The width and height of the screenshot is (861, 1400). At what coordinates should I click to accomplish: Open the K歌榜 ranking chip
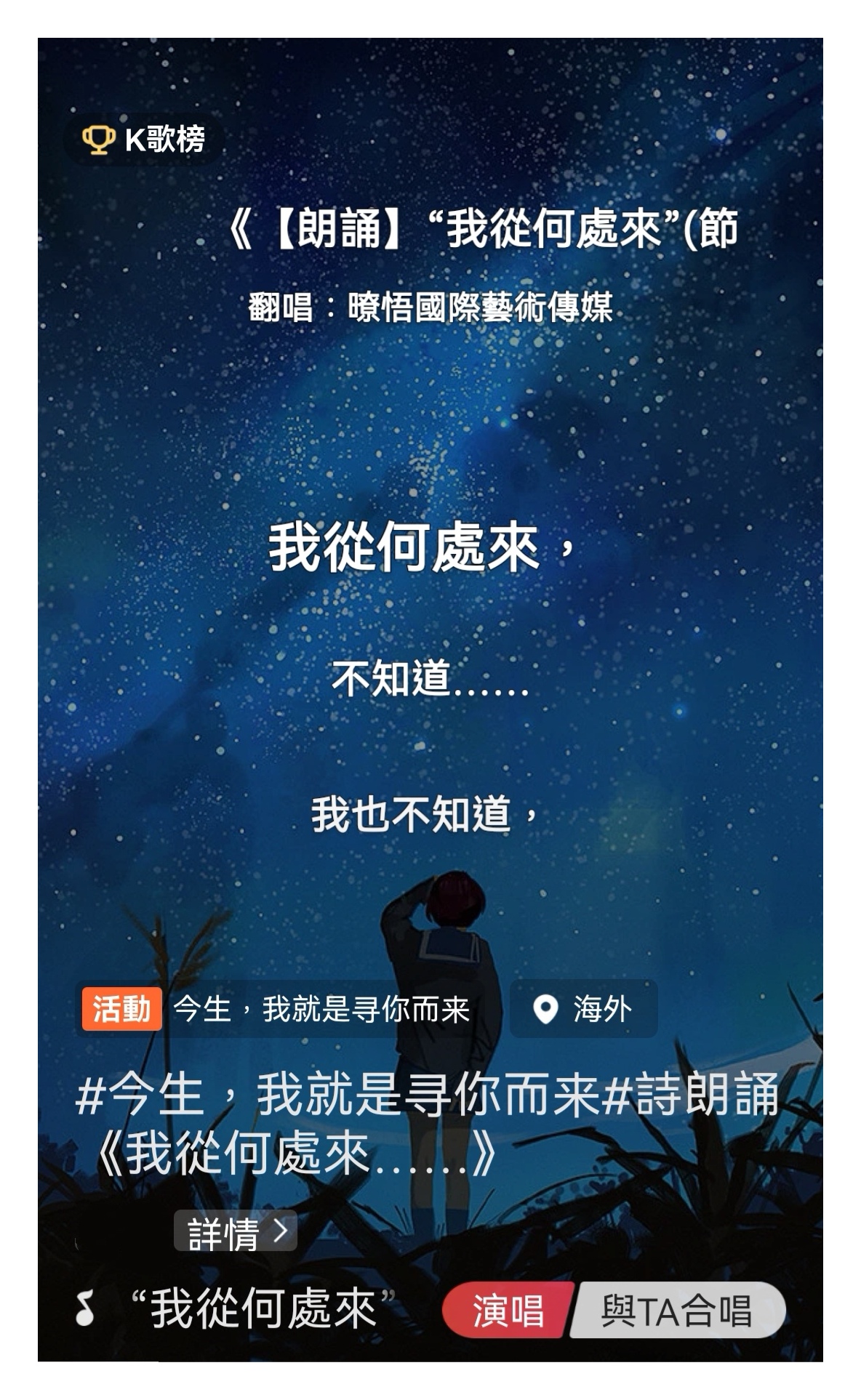tap(144, 139)
